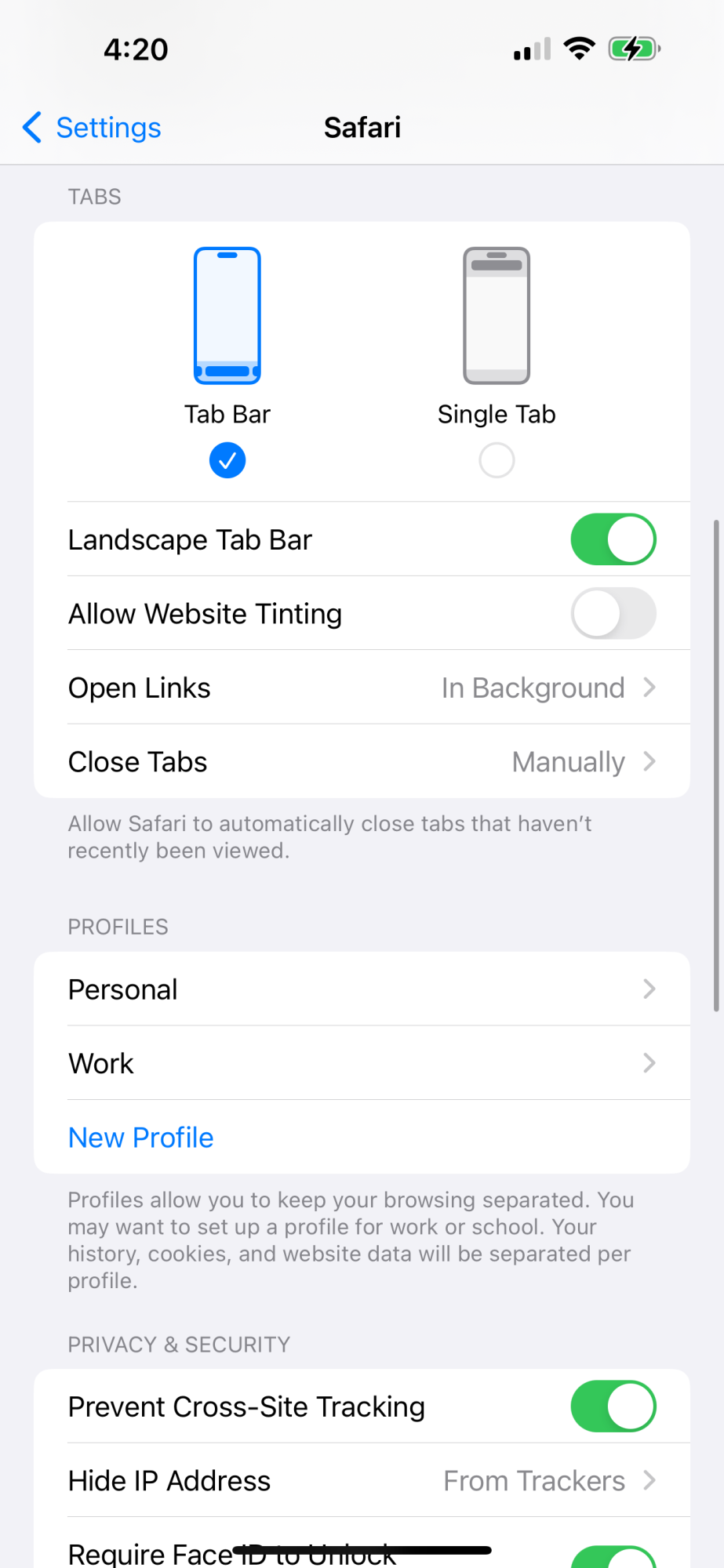The width and height of the screenshot is (724, 1568).
Task: Turn off Landscape Tab Bar
Action: (613, 539)
